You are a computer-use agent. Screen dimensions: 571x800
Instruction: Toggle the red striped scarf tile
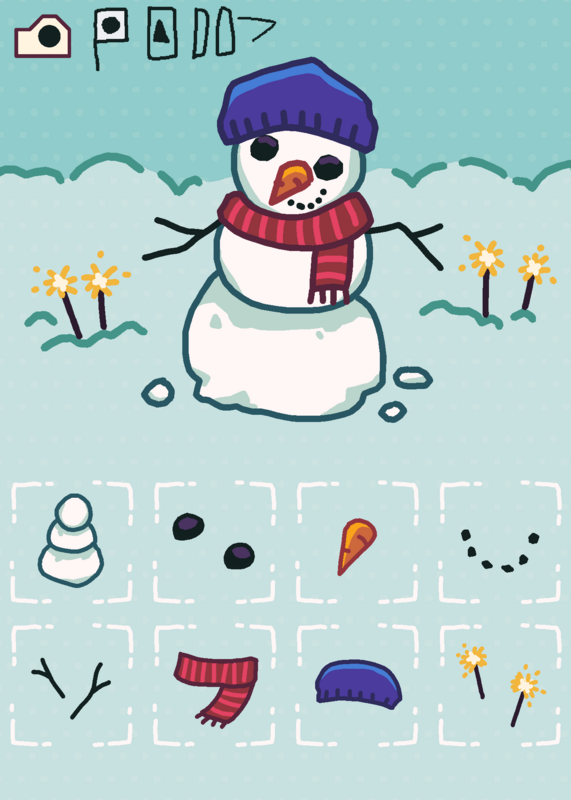tap(214, 685)
